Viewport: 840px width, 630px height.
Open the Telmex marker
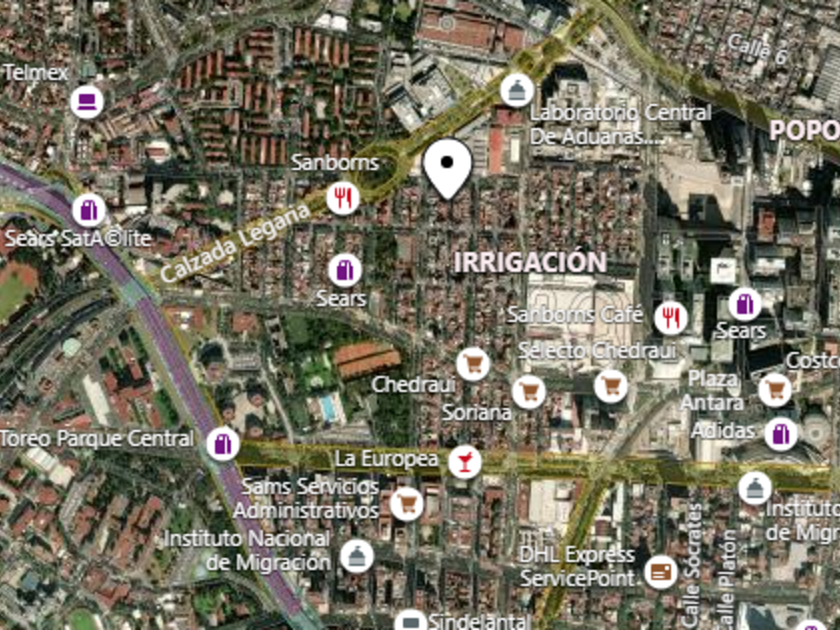click(87, 102)
